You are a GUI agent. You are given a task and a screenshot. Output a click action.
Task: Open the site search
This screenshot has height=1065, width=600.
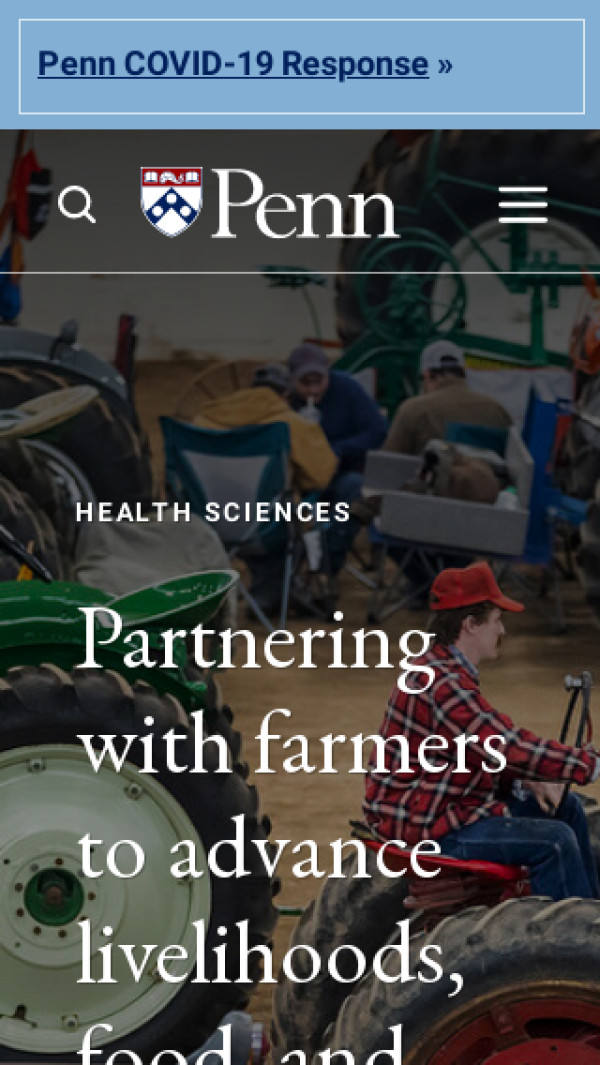click(x=77, y=205)
